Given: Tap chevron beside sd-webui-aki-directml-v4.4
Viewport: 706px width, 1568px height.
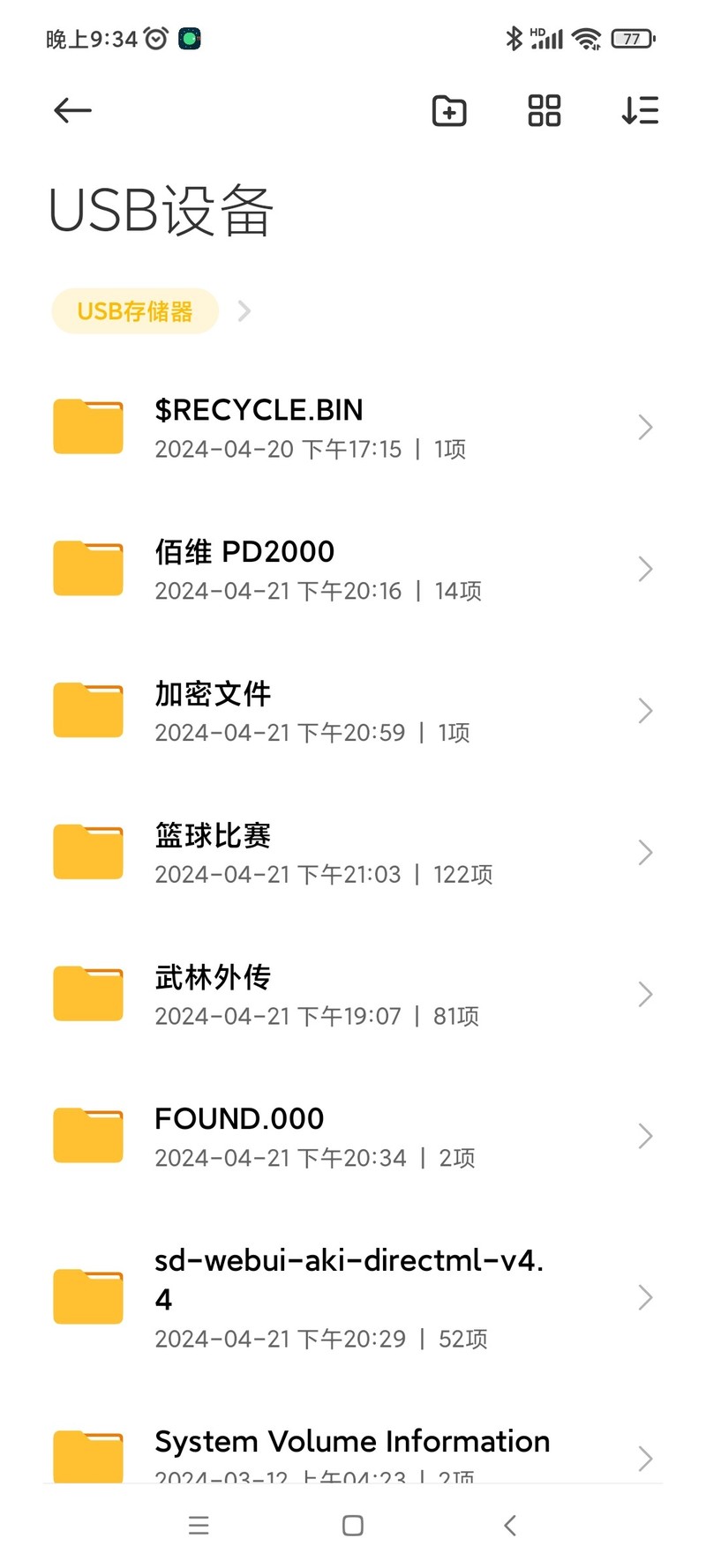Looking at the screenshot, I should (x=645, y=1296).
